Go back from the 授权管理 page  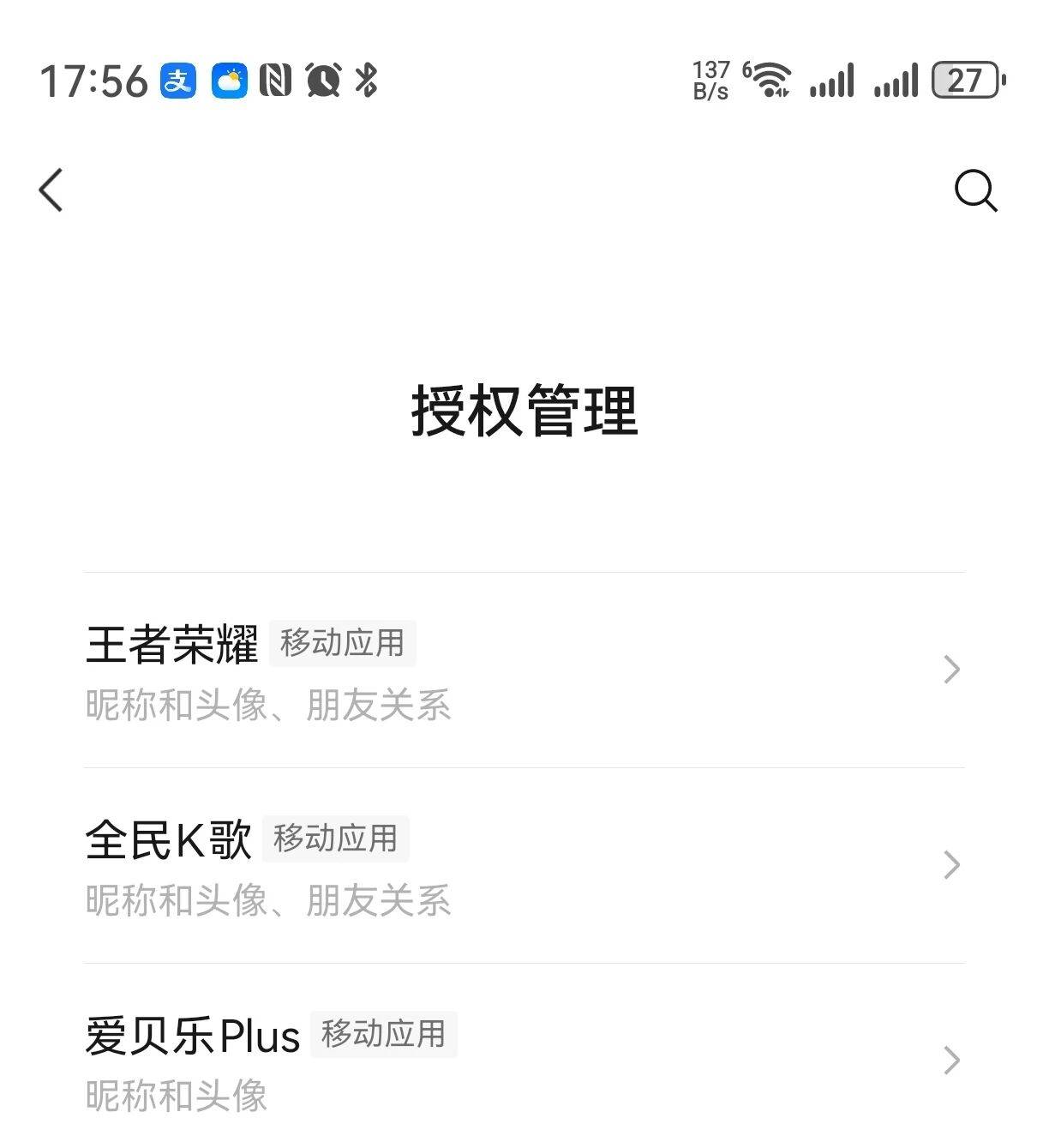(51, 189)
